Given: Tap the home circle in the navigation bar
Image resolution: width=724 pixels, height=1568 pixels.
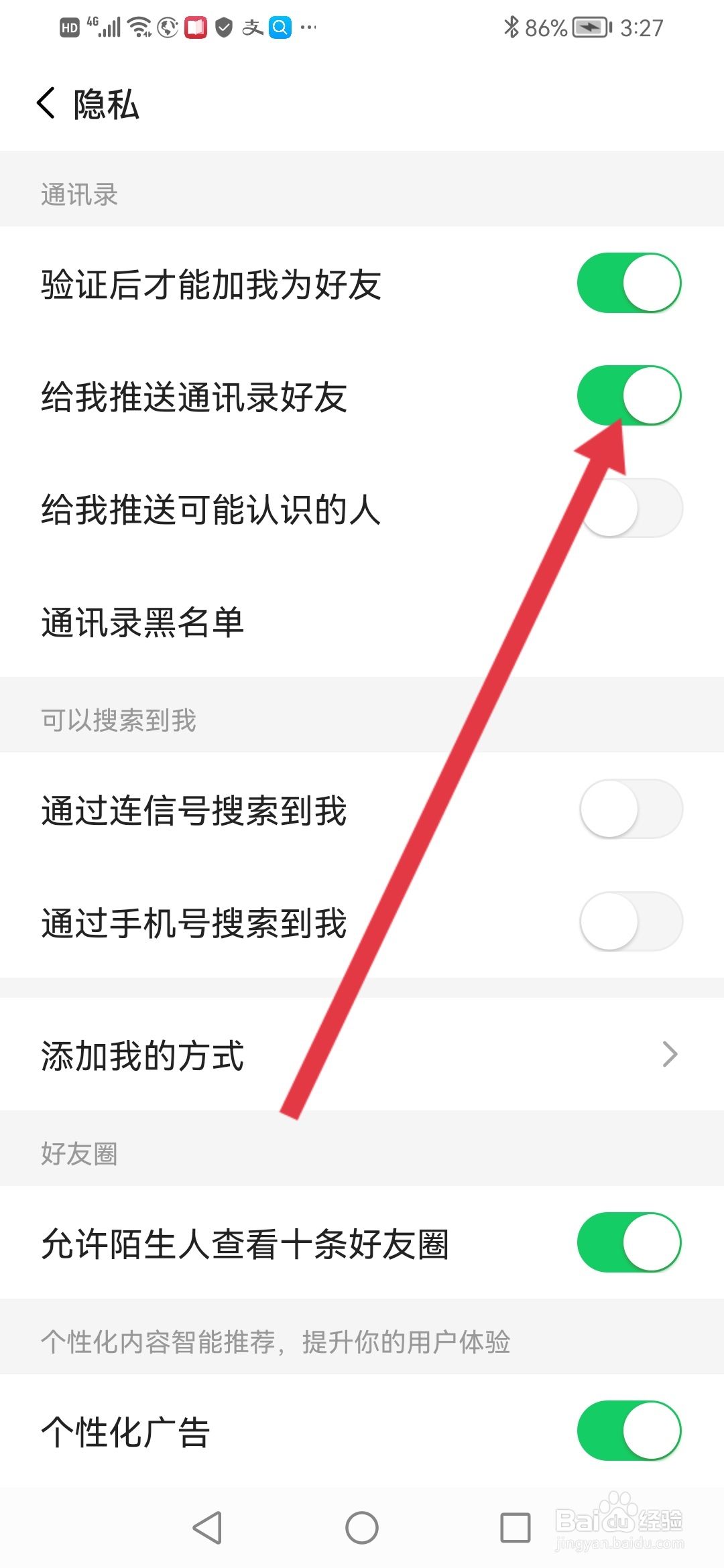Looking at the screenshot, I should pos(362,1528).
